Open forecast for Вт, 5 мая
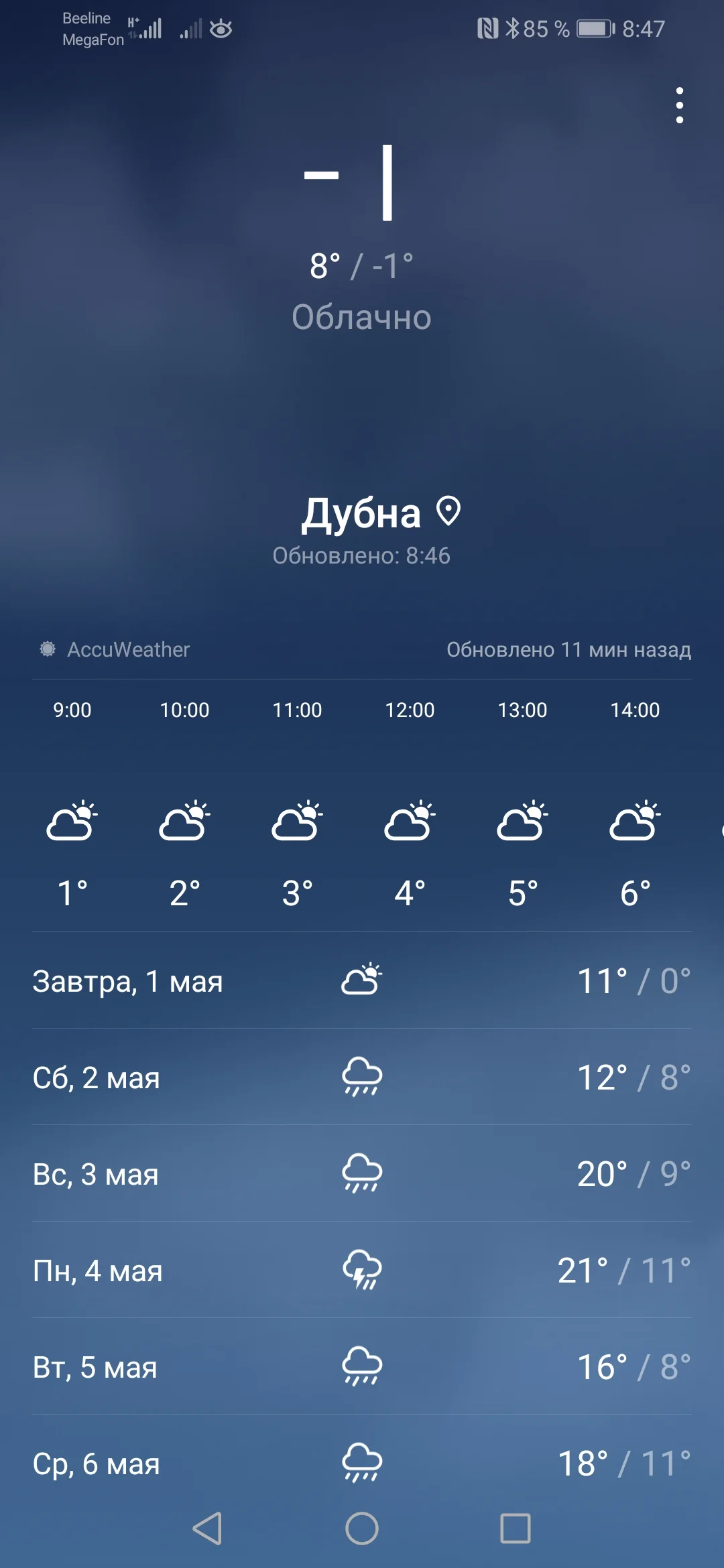This screenshot has width=724, height=1568. (362, 1366)
